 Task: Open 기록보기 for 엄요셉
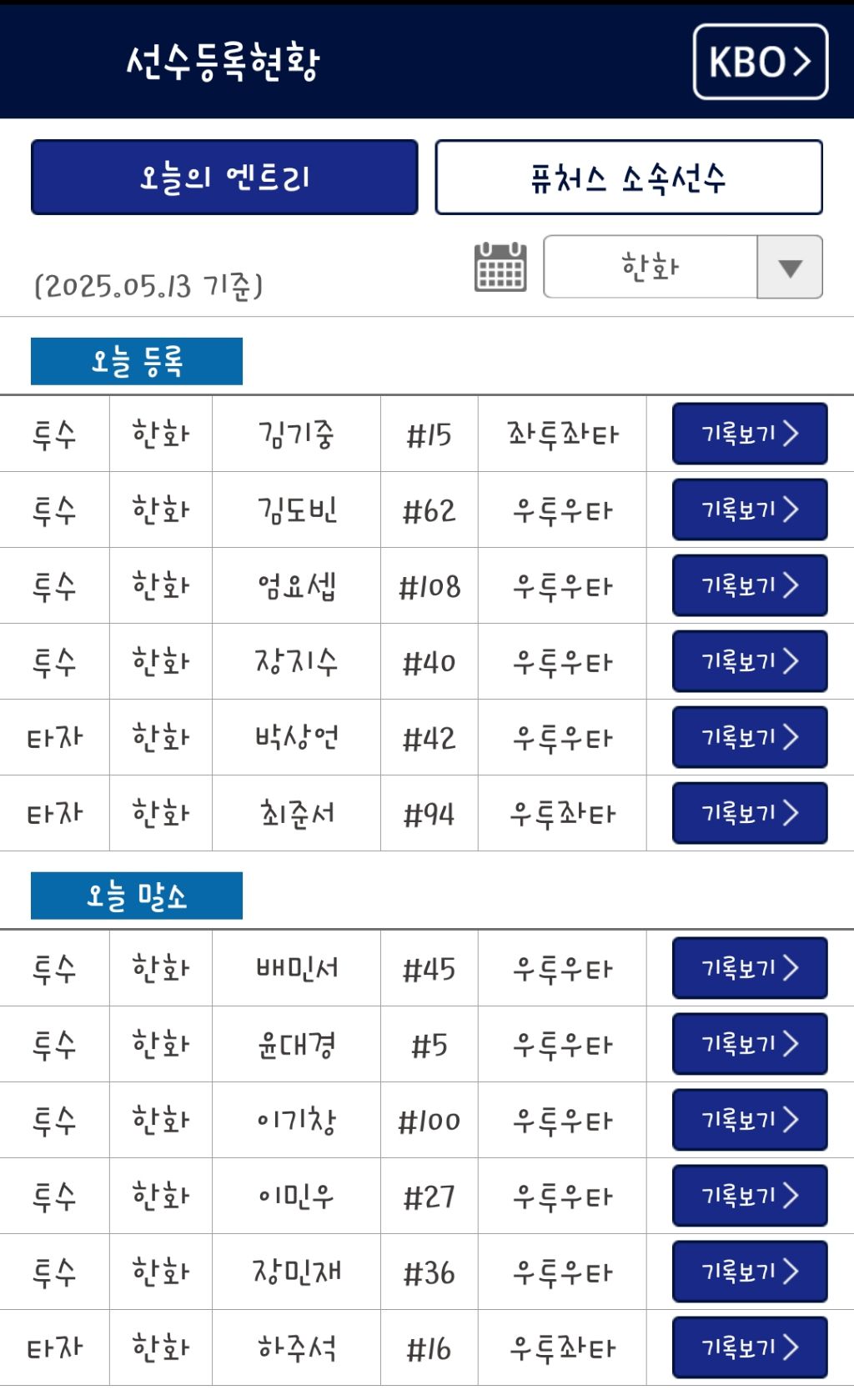click(749, 585)
